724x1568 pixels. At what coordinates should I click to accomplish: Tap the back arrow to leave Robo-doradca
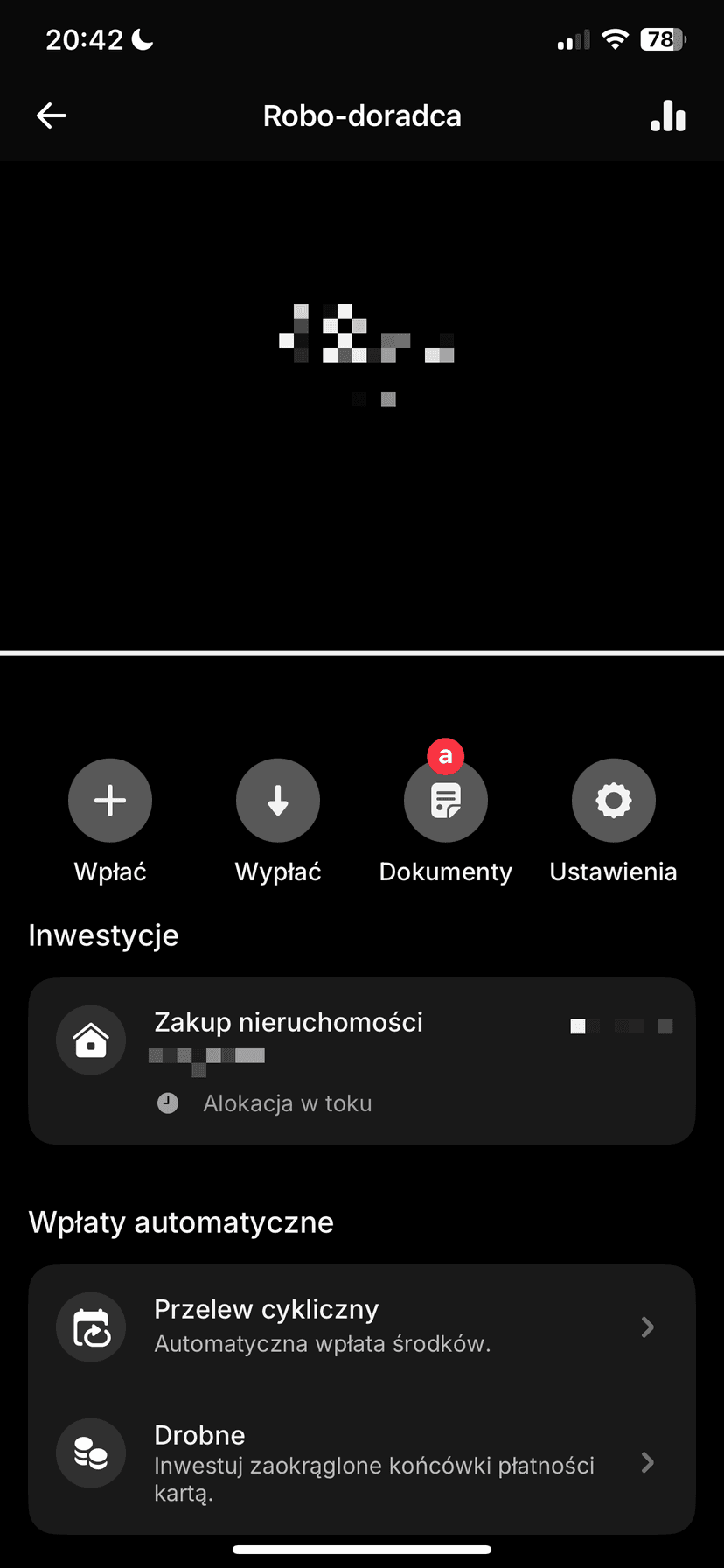[x=51, y=115]
